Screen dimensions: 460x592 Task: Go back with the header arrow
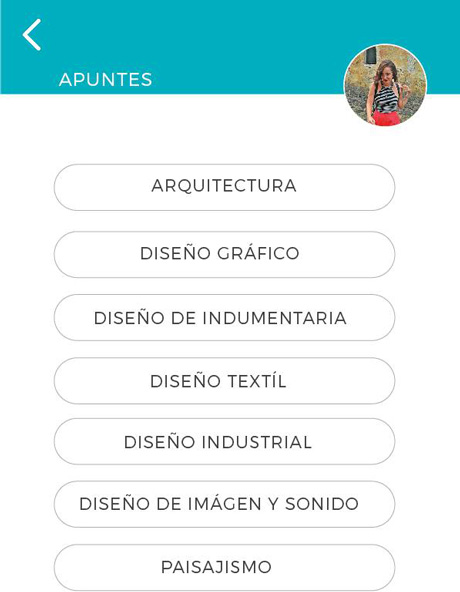click(32, 35)
